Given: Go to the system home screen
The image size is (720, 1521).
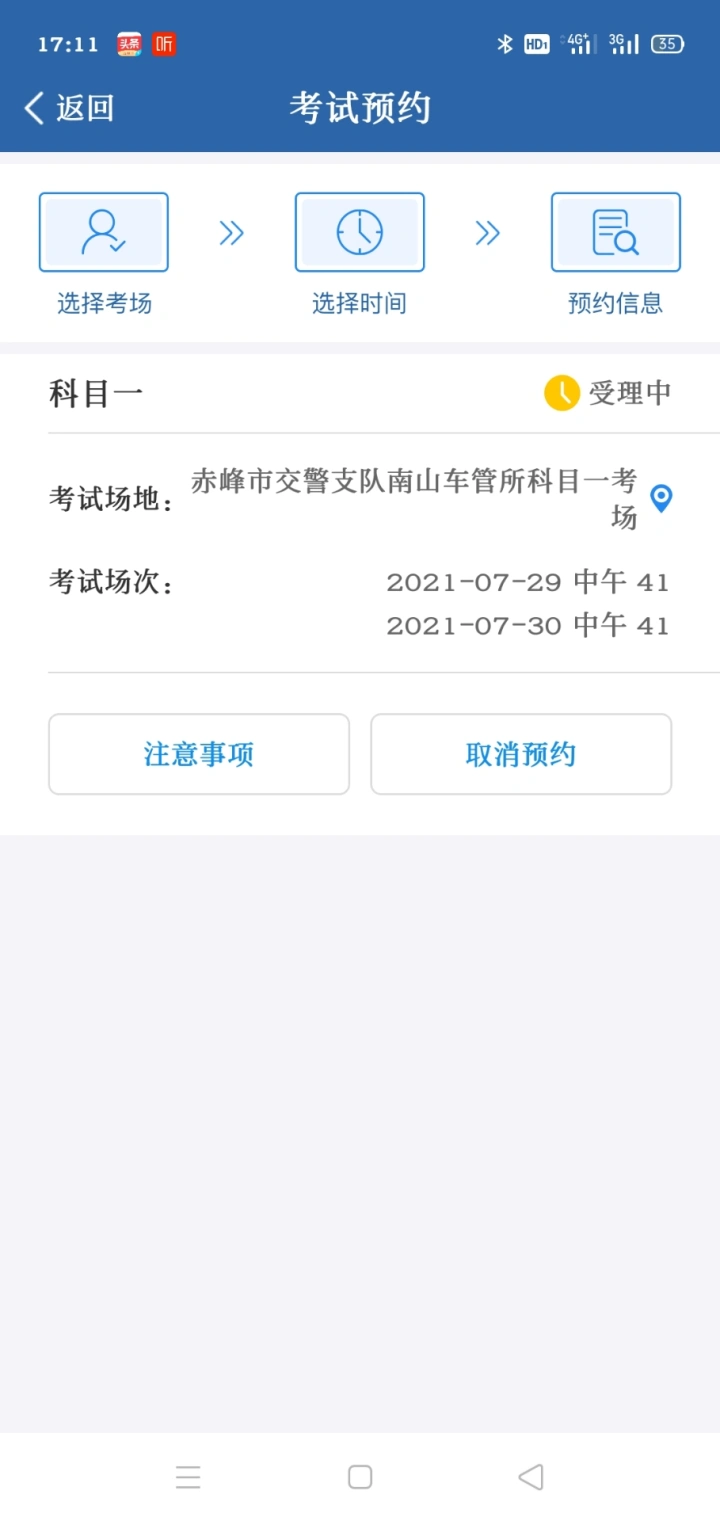Looking at the screenshot, I should 360,1477.
